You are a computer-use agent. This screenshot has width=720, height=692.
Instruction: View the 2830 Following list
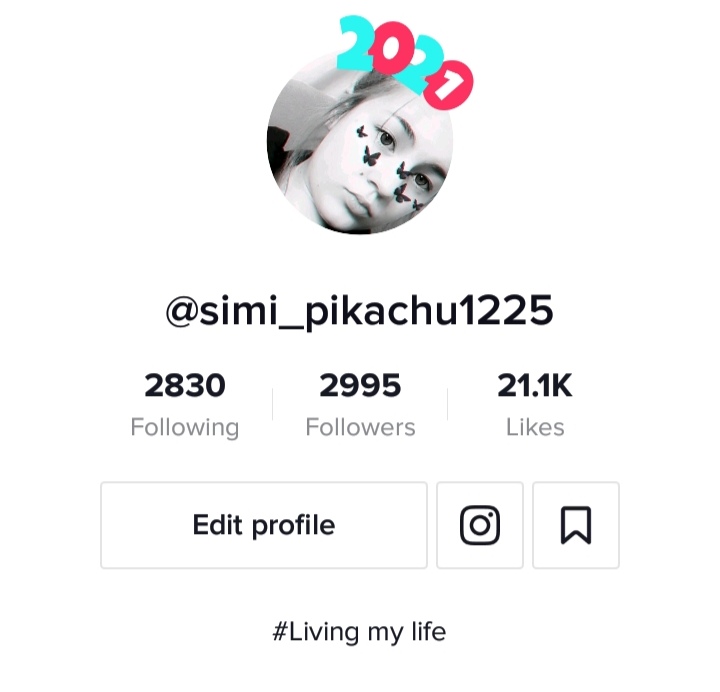[x=185, y=404]
